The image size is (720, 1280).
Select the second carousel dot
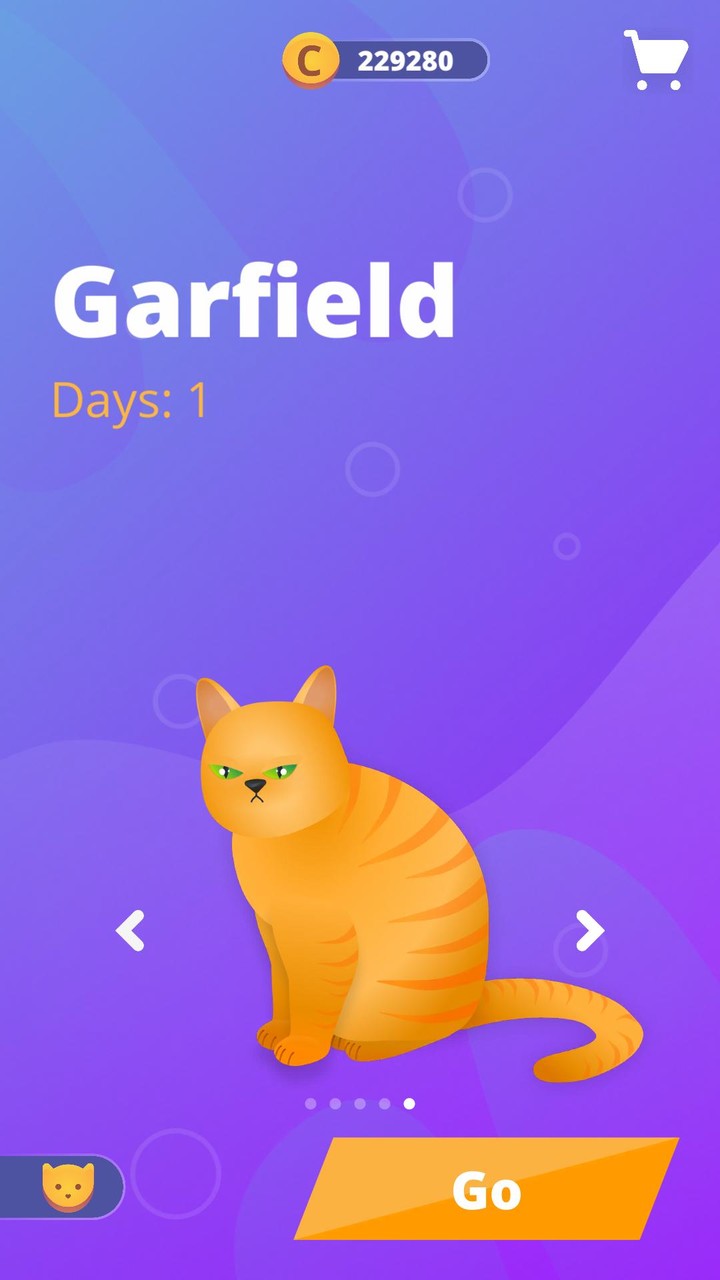click(335, 1103)
